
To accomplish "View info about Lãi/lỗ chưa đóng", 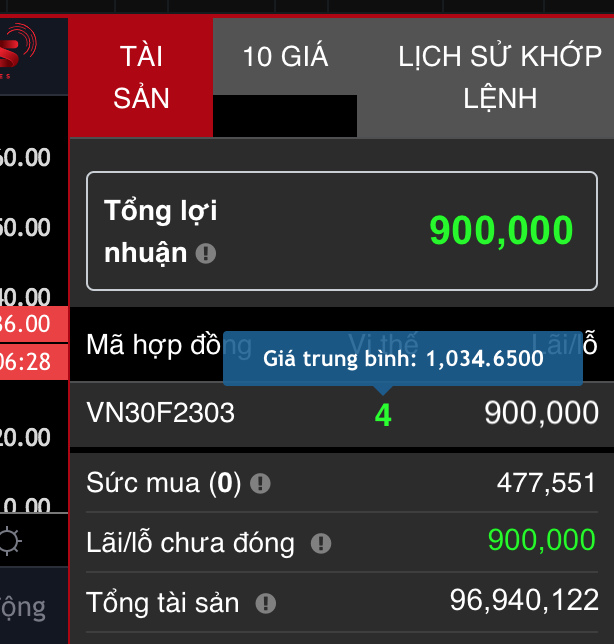I will coord(320,543).
